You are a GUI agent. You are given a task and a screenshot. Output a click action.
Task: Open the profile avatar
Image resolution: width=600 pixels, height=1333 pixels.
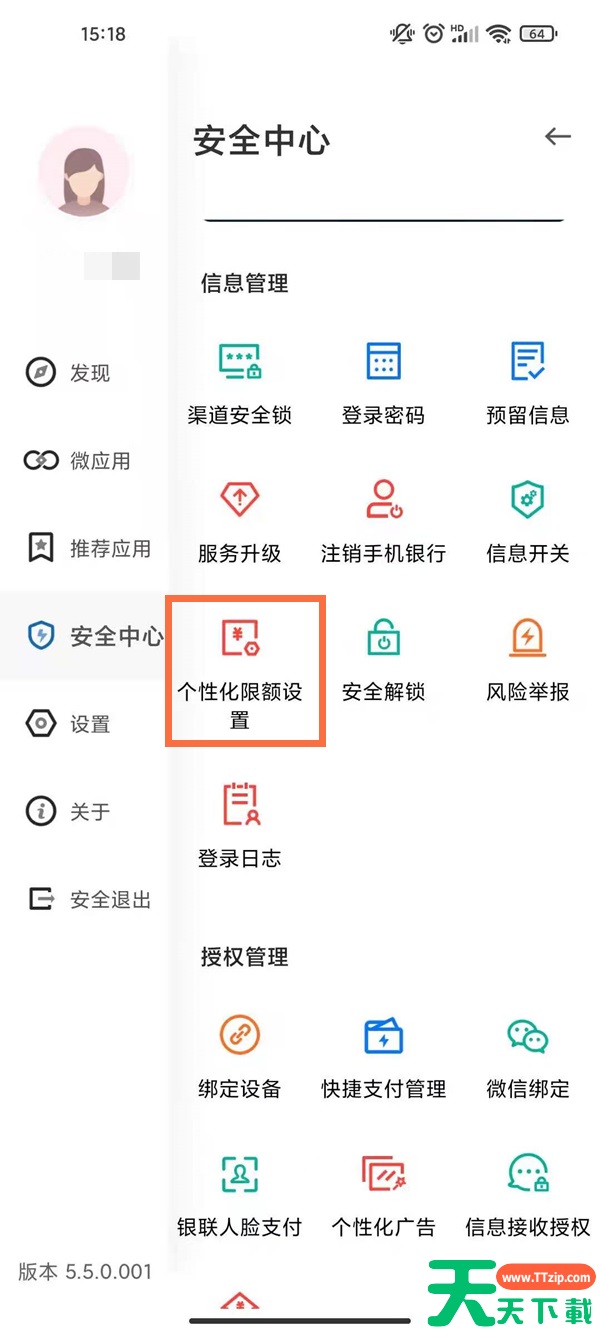(84, 173)
